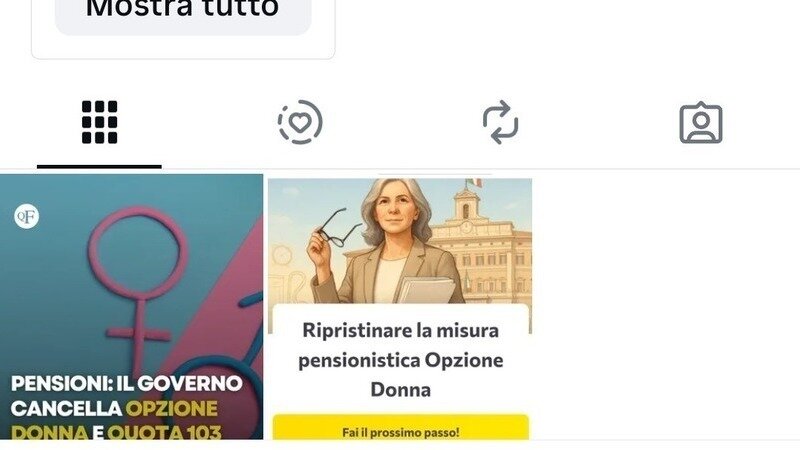The width and height of the screenshot is (800, 450).
Task: Switch to the reposts tab
Action: pos(500,123)
